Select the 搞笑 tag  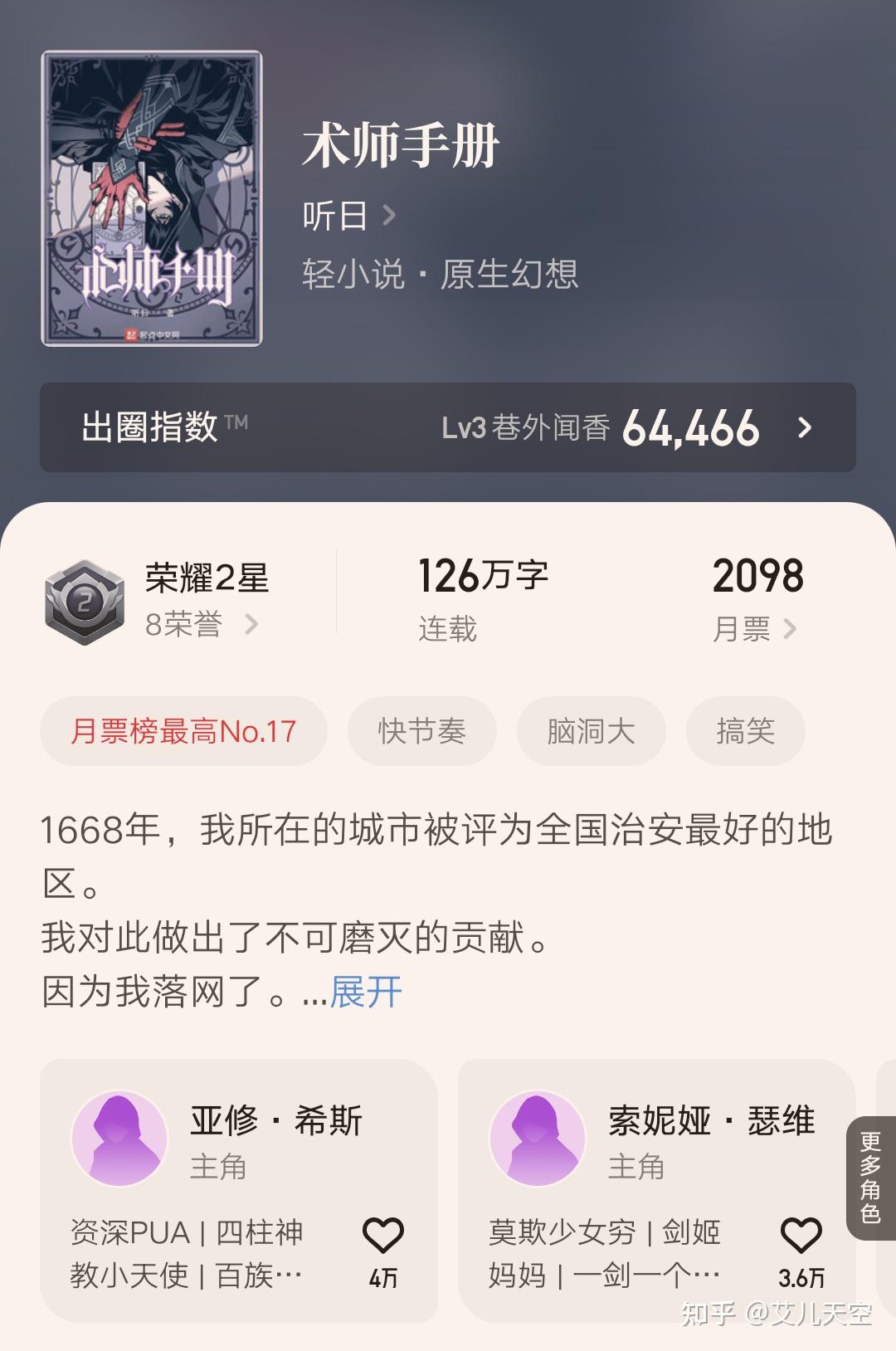click(745, 730)
